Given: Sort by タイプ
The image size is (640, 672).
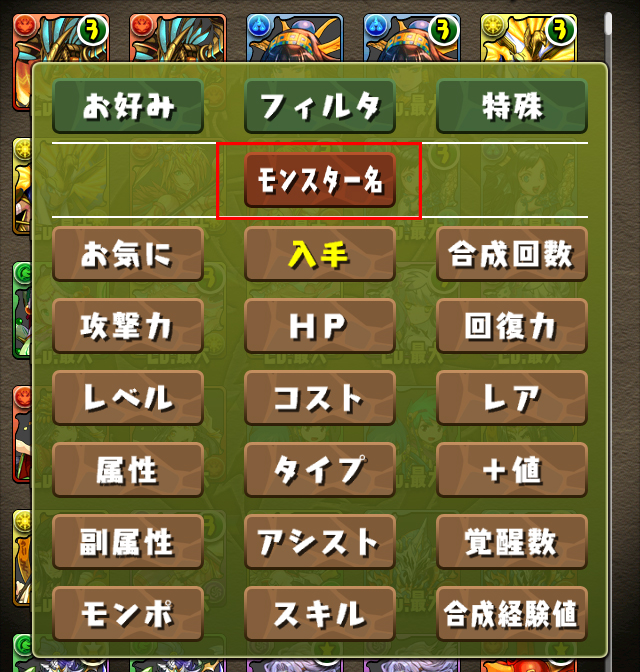Looking at the screenshot, I should tap(320, 470).
